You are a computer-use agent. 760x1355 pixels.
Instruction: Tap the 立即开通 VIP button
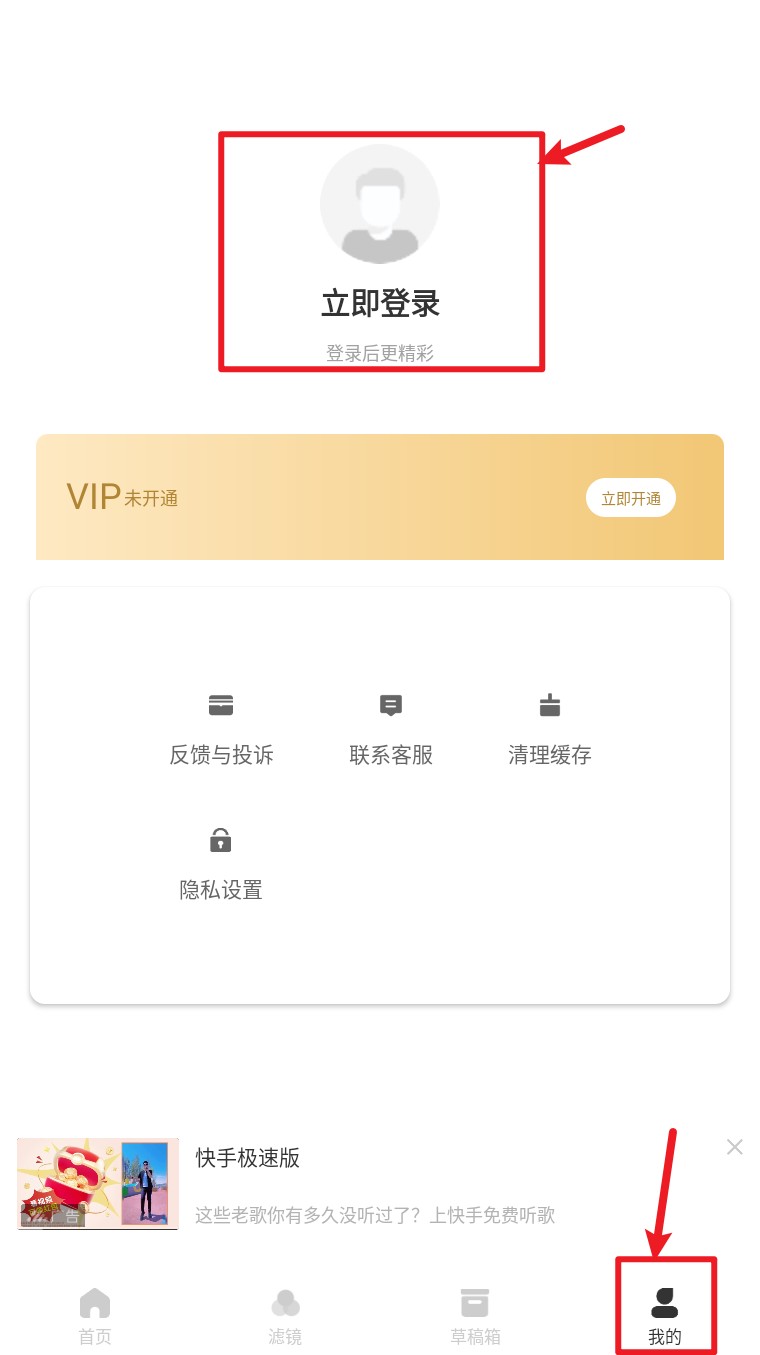(x=630, y=498)
